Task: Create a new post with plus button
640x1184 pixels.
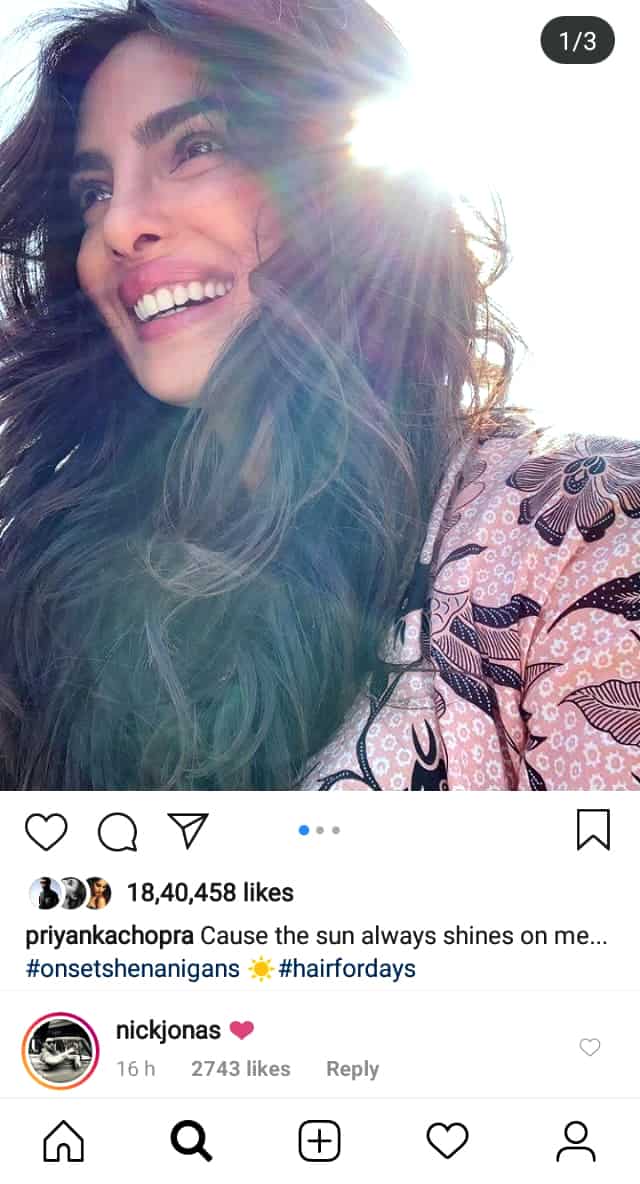Action: tap(319, 1140)
